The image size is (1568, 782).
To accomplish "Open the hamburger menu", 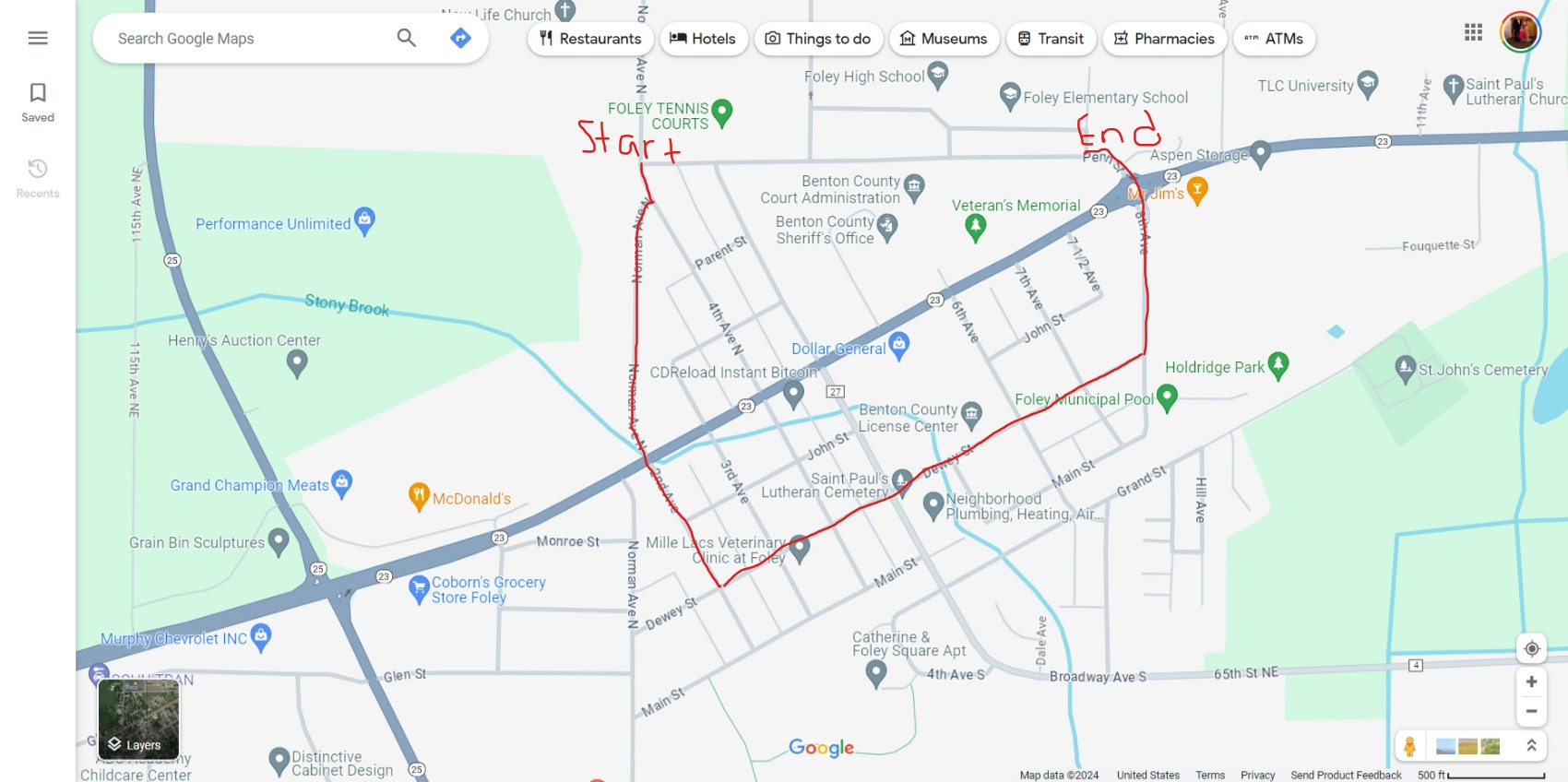I will point(38,38).
